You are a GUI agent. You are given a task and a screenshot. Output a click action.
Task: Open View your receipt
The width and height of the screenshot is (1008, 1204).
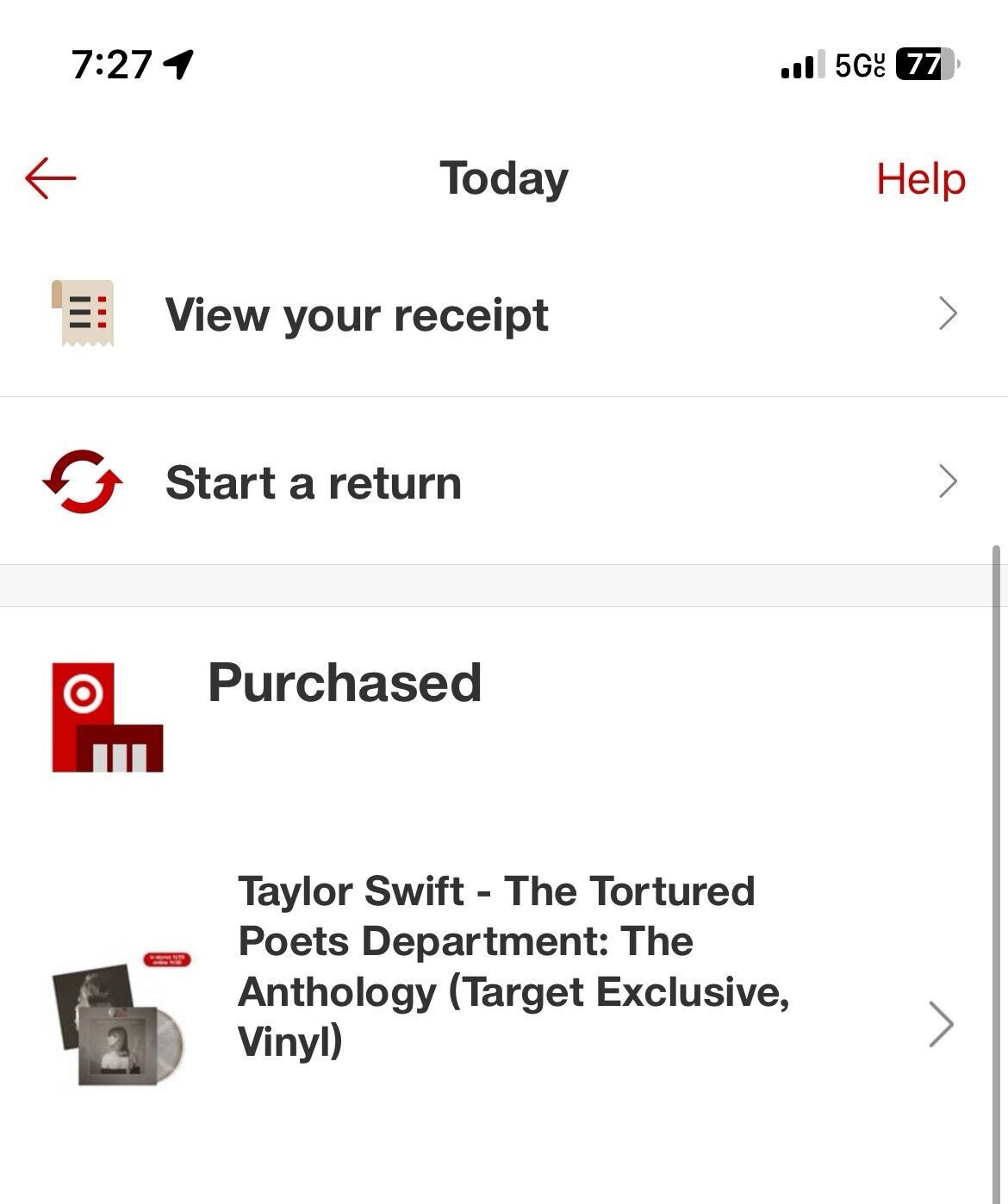point(504,314)
